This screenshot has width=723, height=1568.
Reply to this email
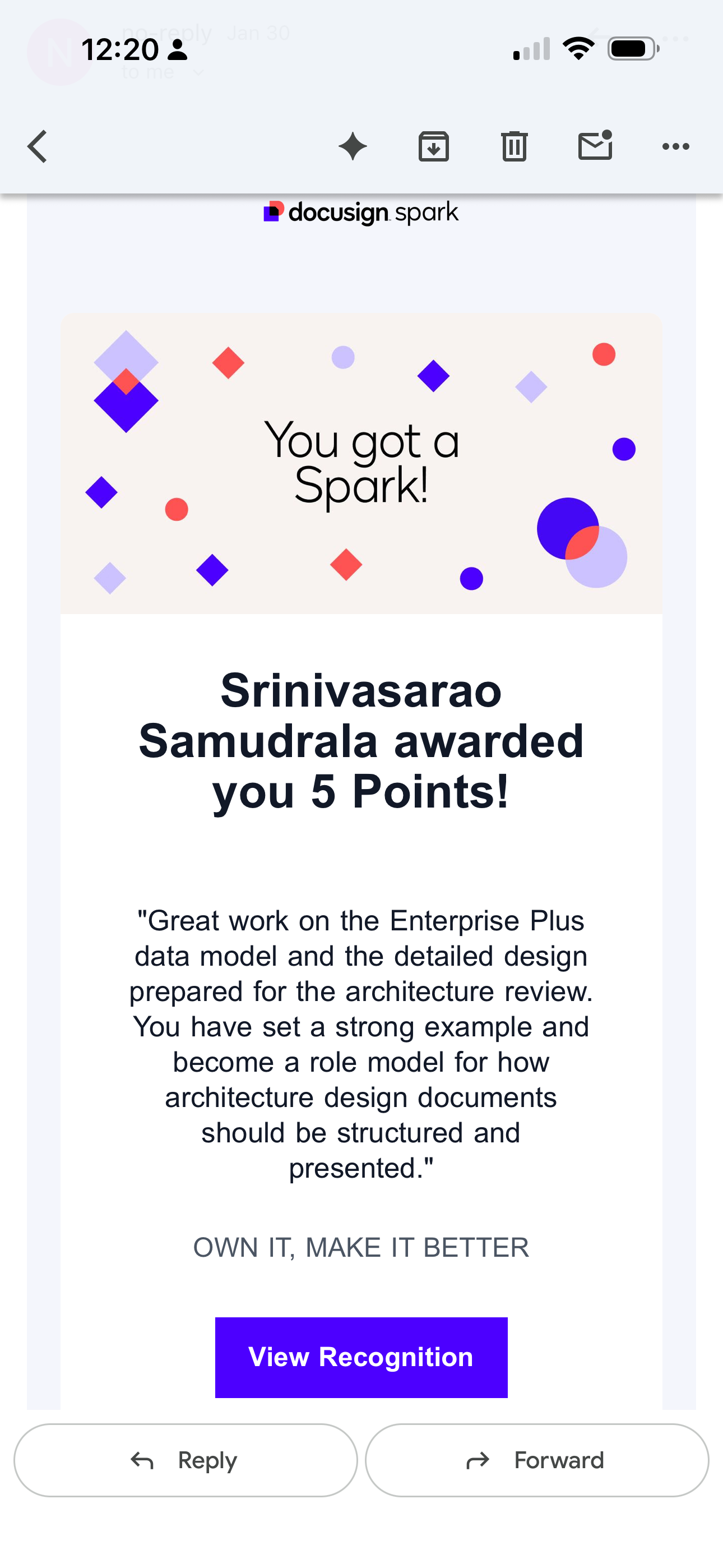coord(186,1460)
